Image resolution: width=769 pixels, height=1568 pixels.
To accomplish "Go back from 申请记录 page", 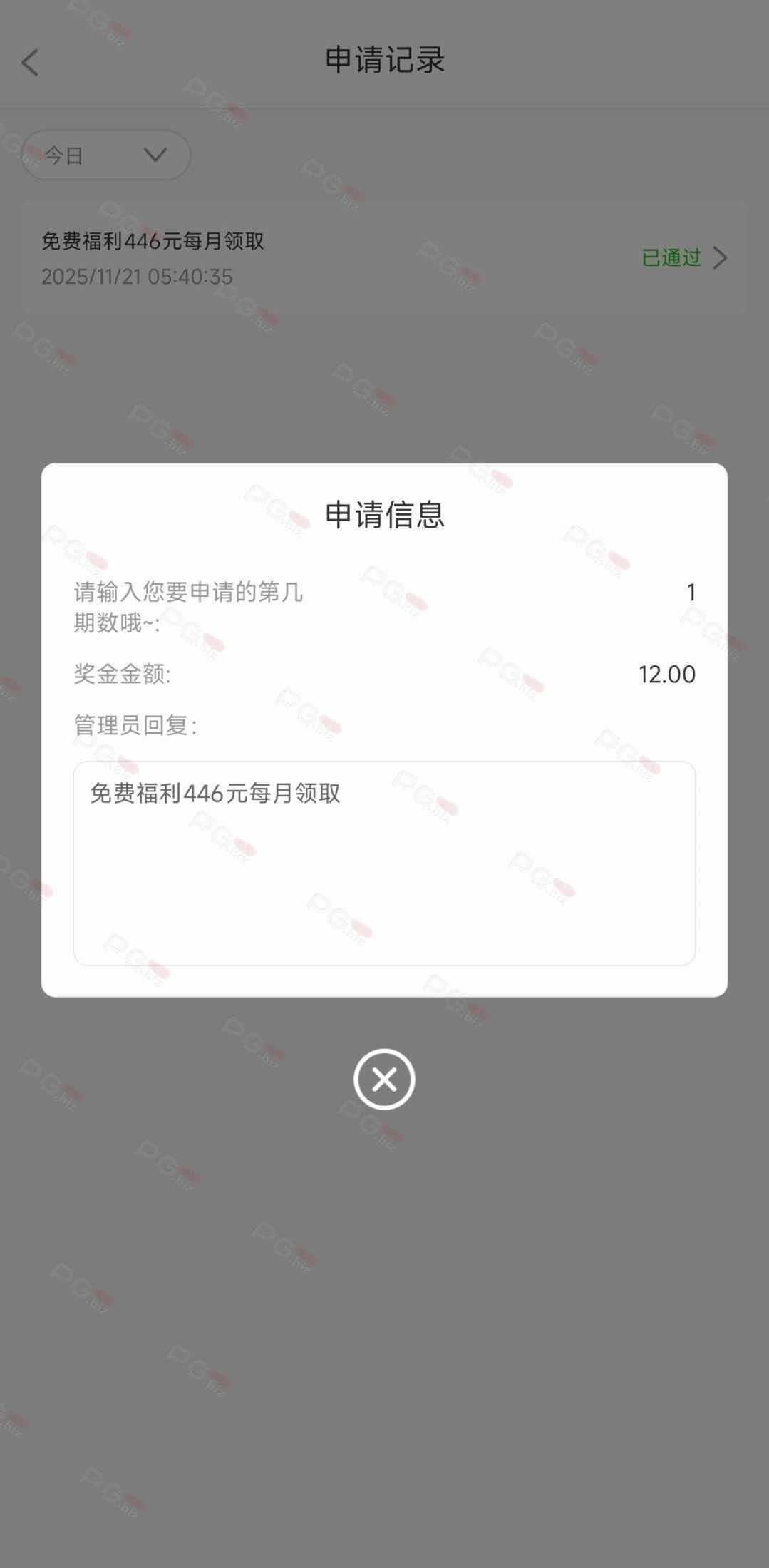I will (30, 63).
